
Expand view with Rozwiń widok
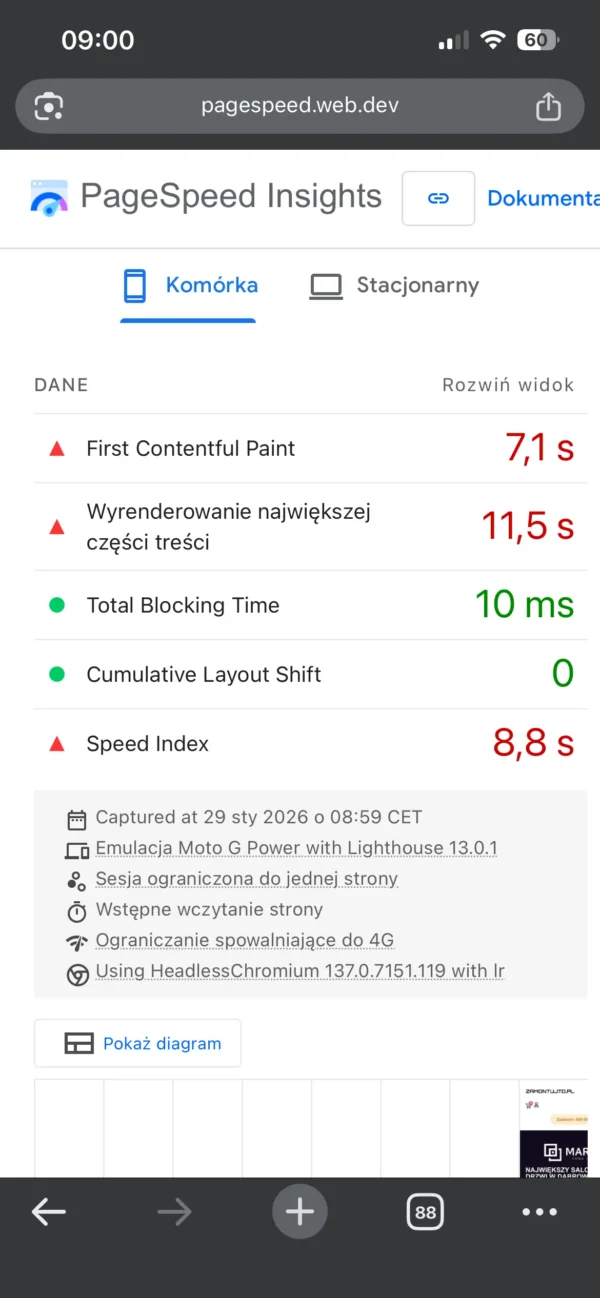[508, 385]
